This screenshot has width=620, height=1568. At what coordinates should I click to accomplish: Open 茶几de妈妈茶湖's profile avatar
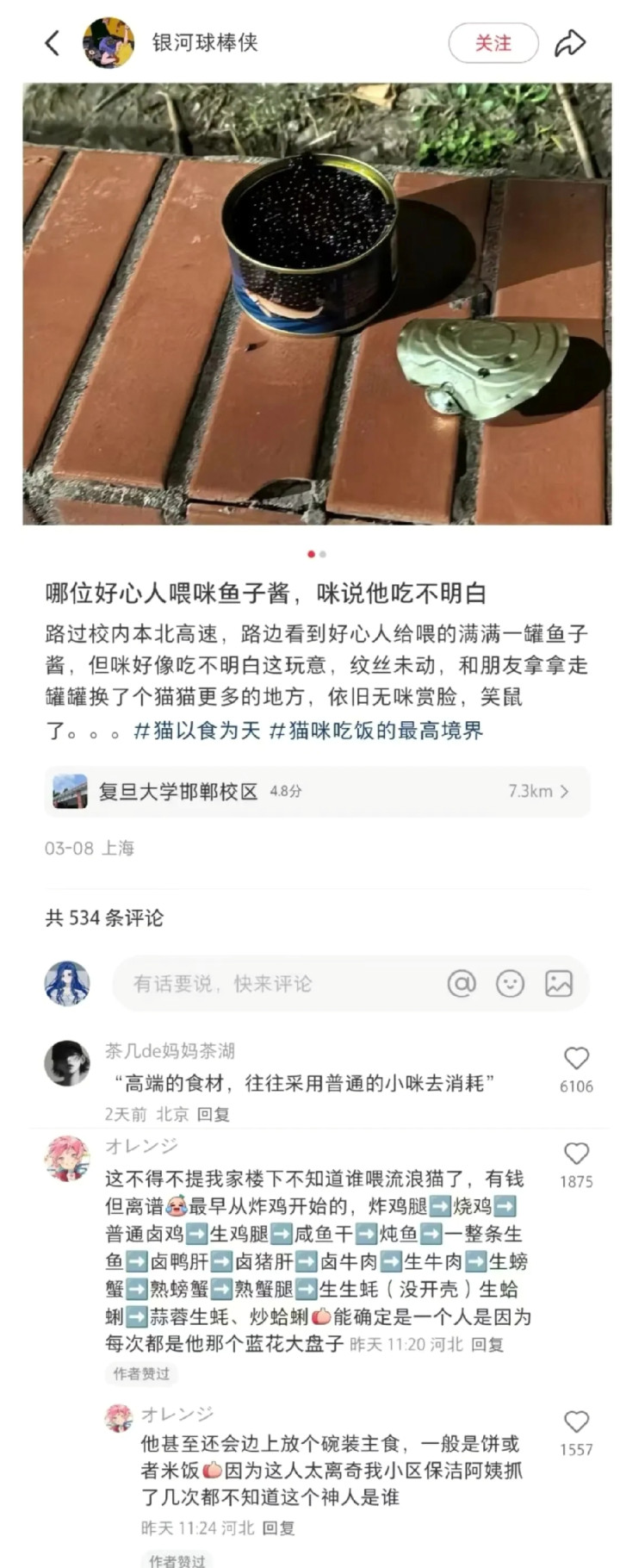(x=67, y=1063)
